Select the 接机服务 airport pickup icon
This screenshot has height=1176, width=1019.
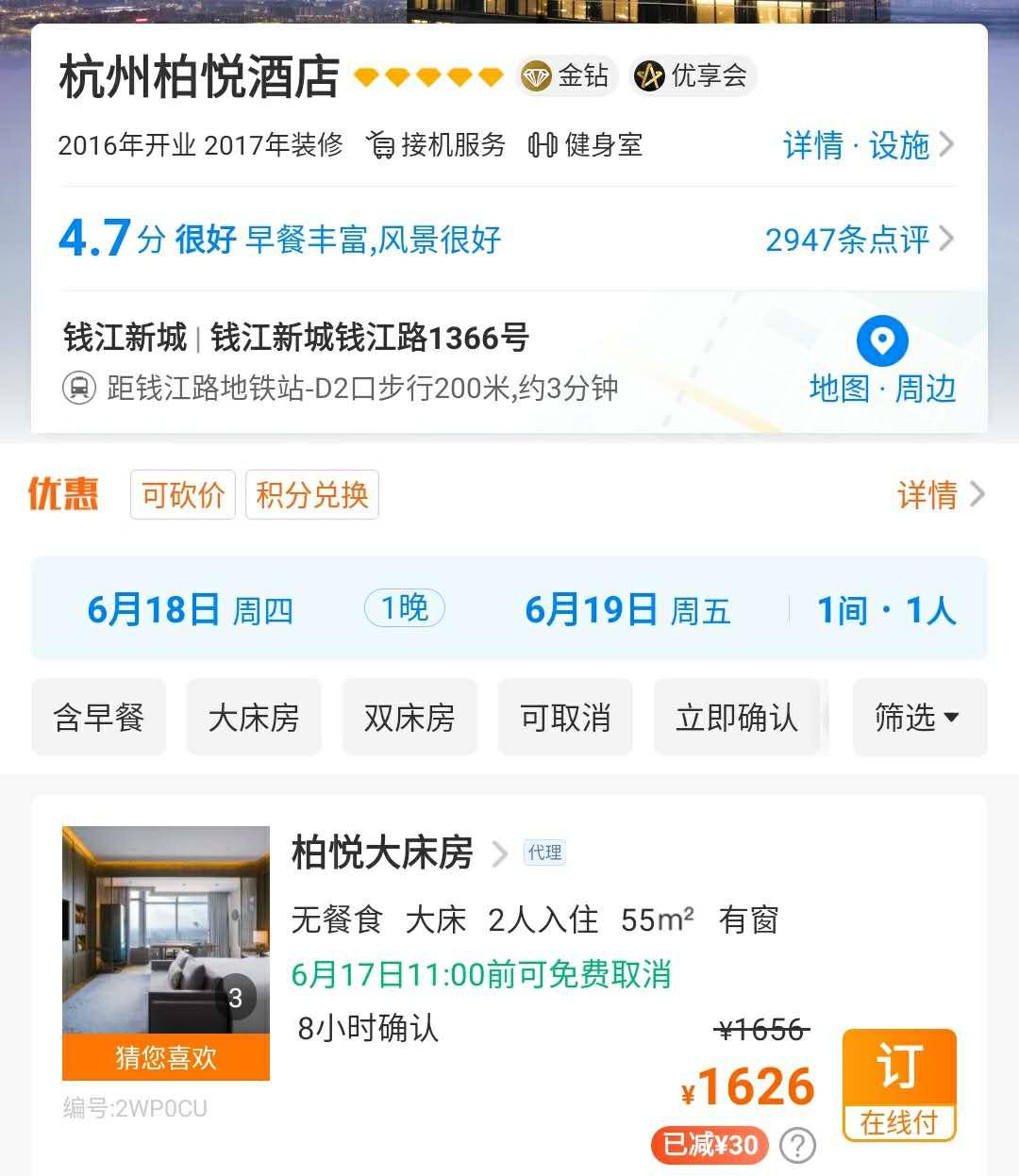pos(380,144)
